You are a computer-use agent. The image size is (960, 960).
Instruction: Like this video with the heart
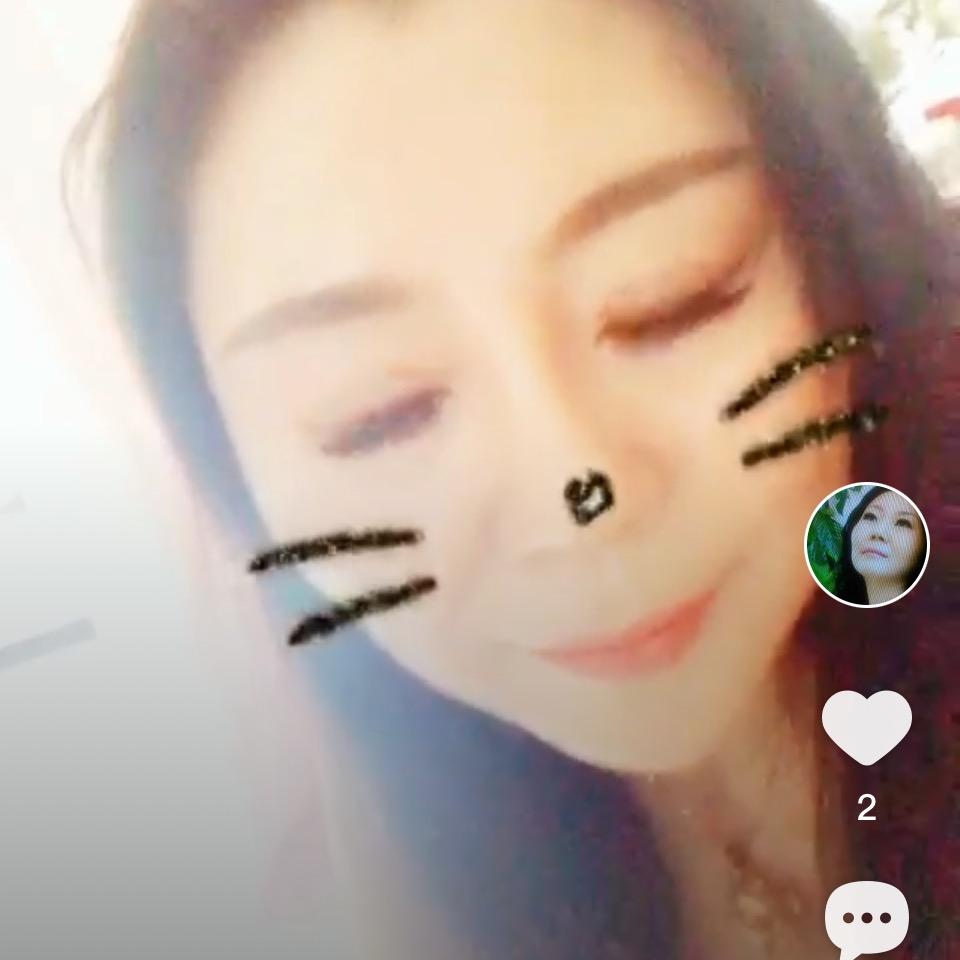pyautogui.click(x=867, y=726)
